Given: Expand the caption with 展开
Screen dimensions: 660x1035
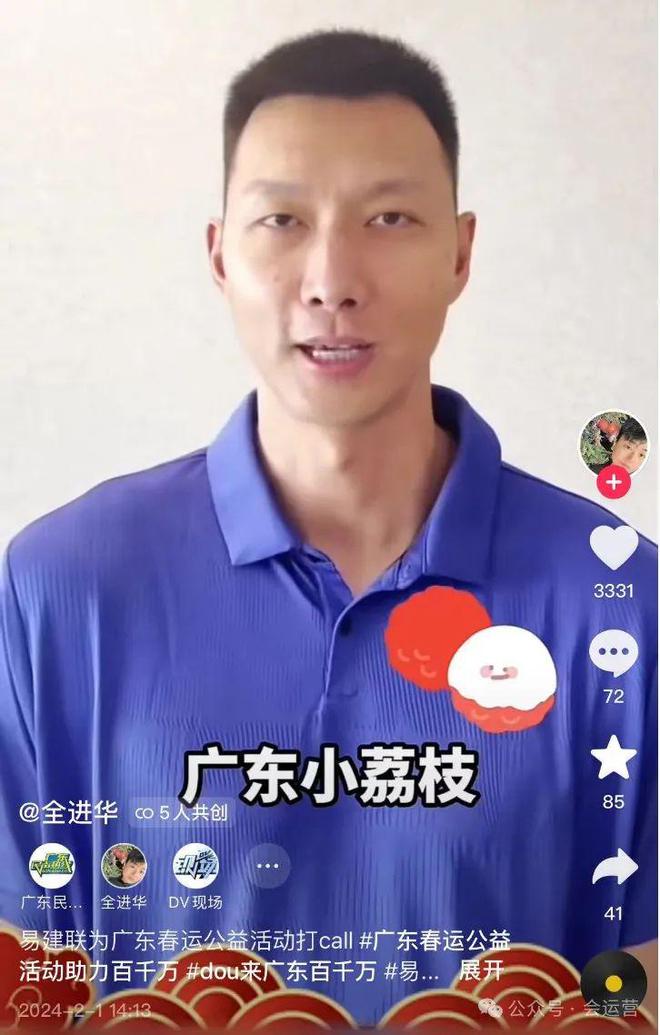Looking at the screenshot, I should coord(480,971).
